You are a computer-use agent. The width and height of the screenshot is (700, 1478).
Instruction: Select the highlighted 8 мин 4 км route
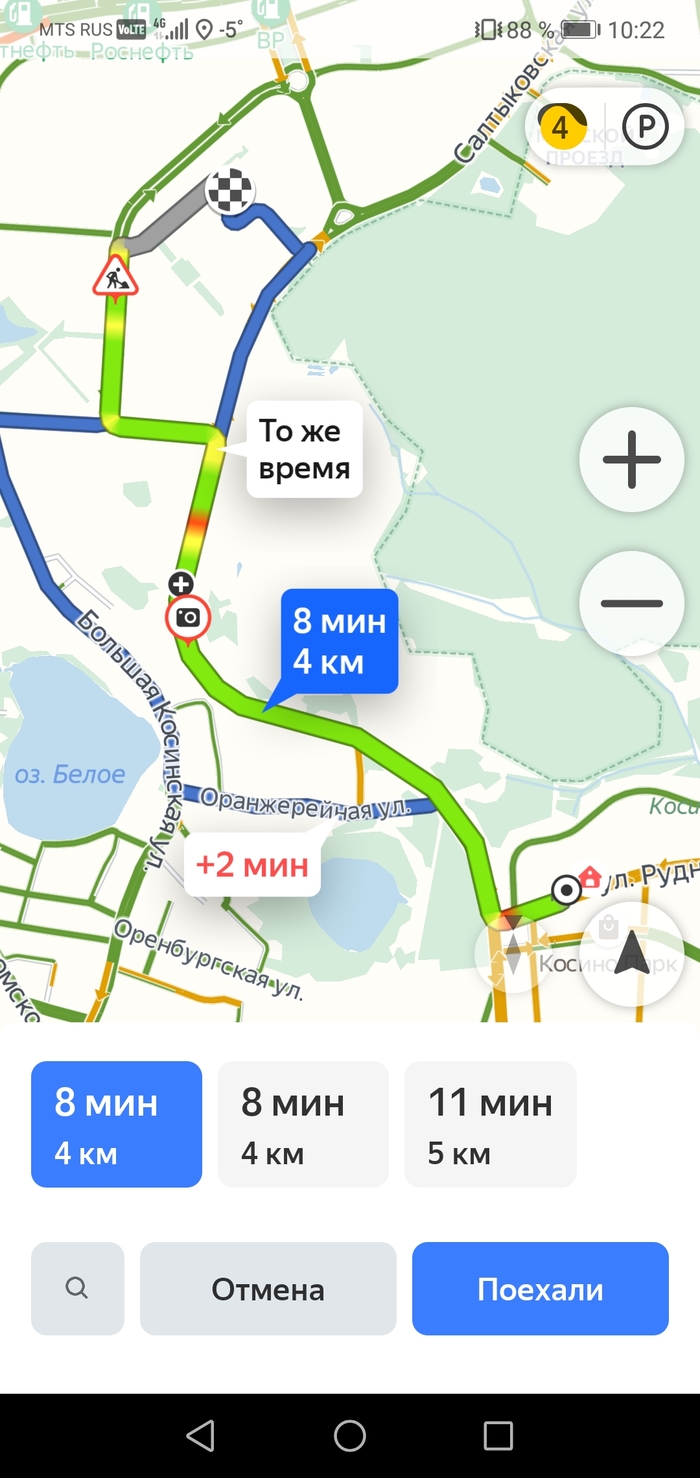pyautogui.click(x=116, y=1124)
